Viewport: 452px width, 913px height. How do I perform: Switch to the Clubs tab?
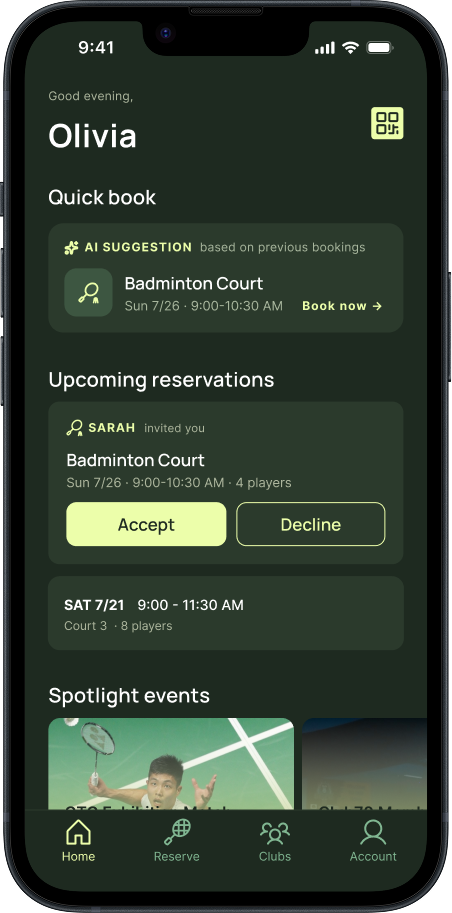[275, 840]
